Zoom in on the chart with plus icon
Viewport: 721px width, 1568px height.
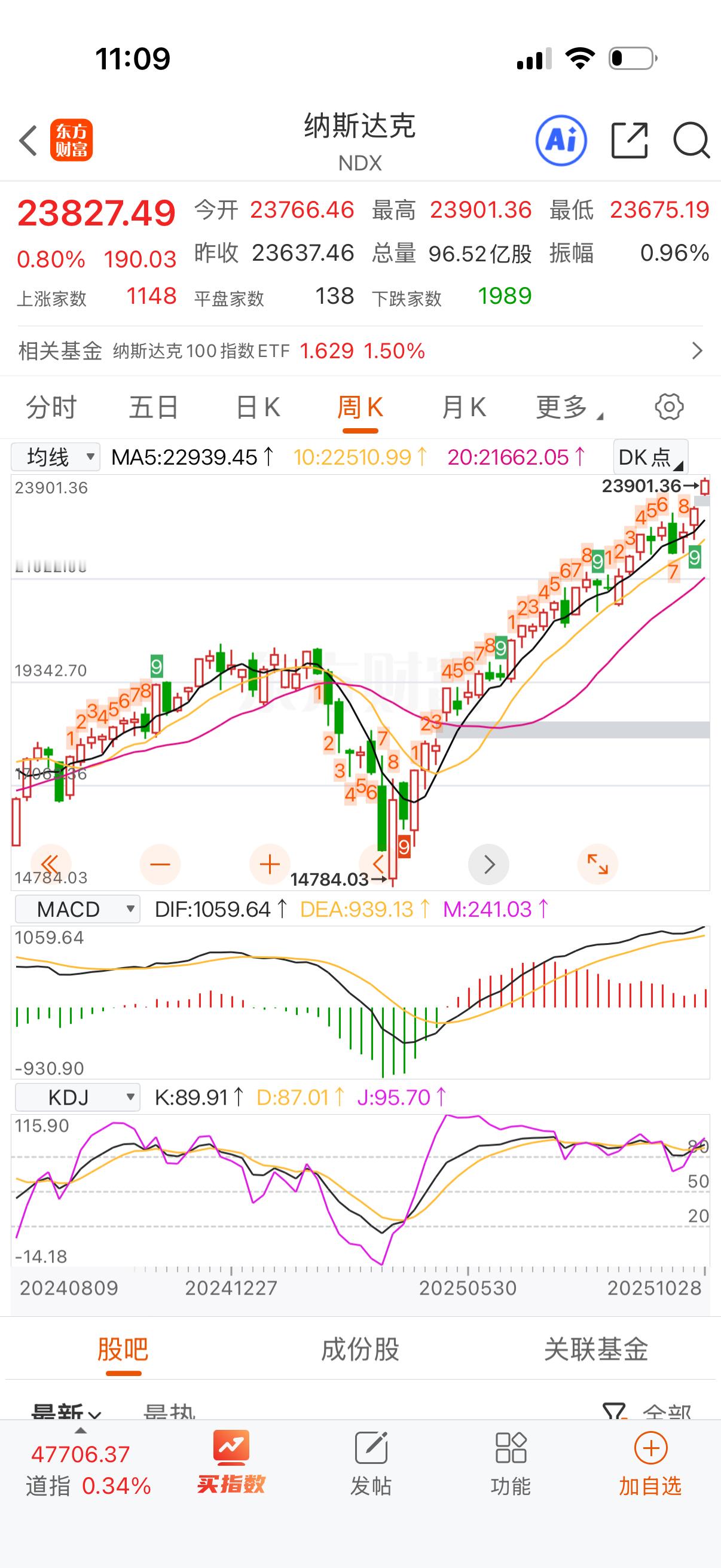point(269,863)
